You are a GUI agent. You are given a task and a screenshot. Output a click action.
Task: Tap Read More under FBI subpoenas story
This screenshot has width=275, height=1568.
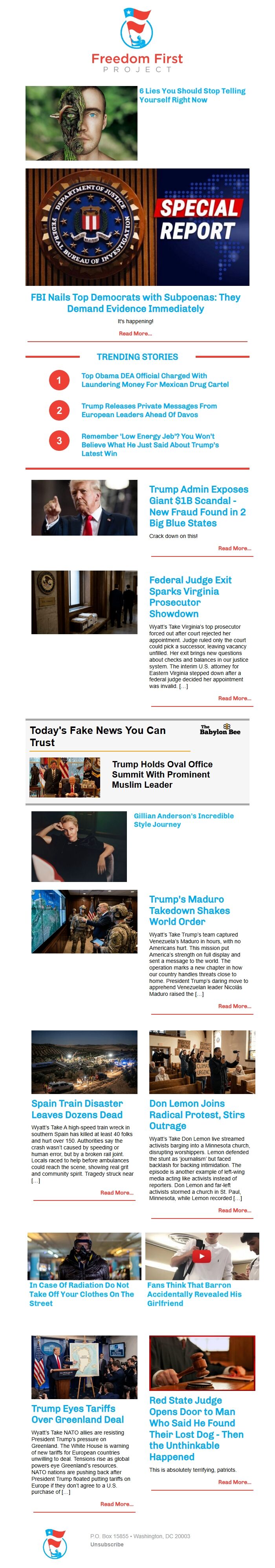135,333
